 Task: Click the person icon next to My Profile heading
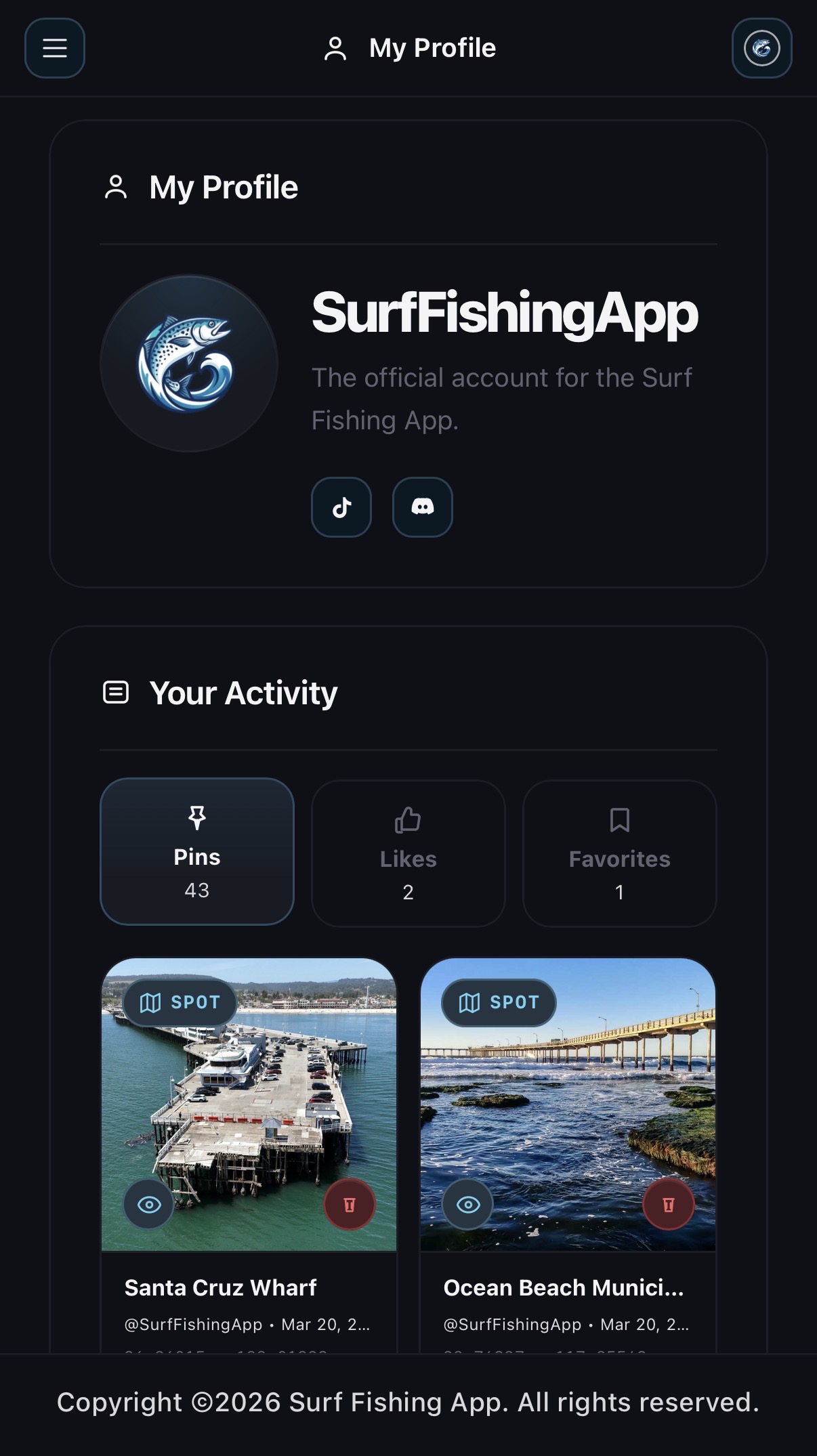tap(116, 186)
